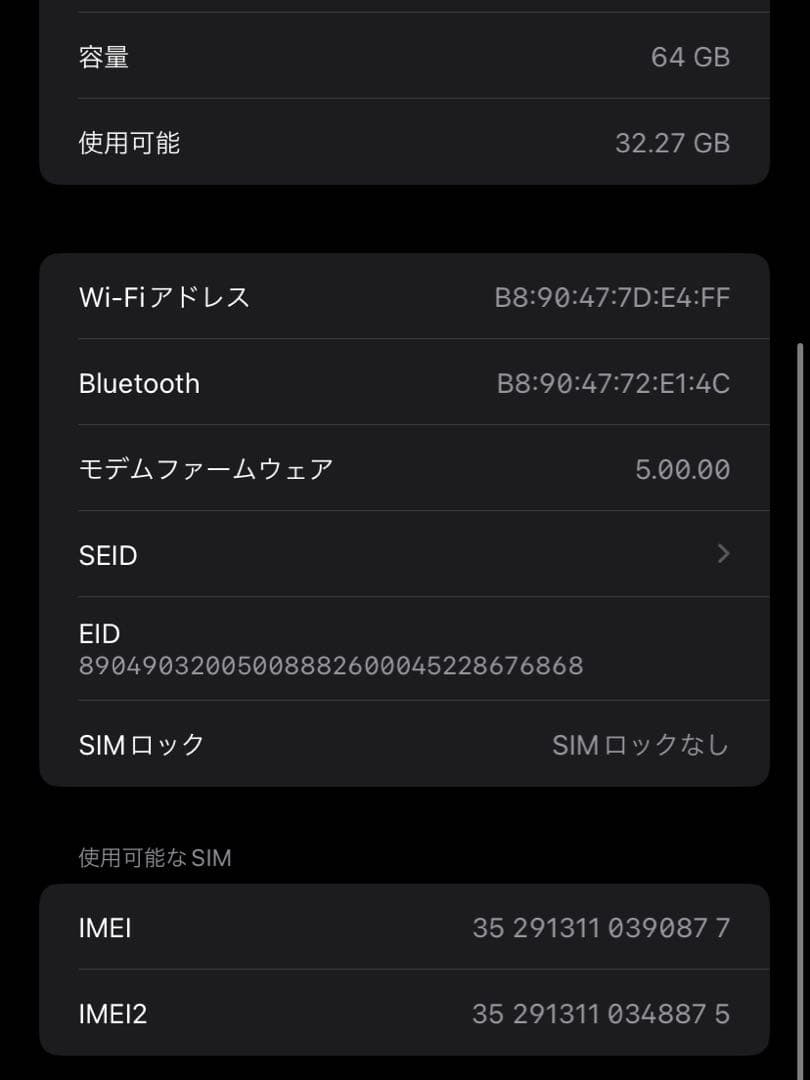810x1080 pixels.
Task: Tap the 64 GB capacity value
Action: point(689,57)
